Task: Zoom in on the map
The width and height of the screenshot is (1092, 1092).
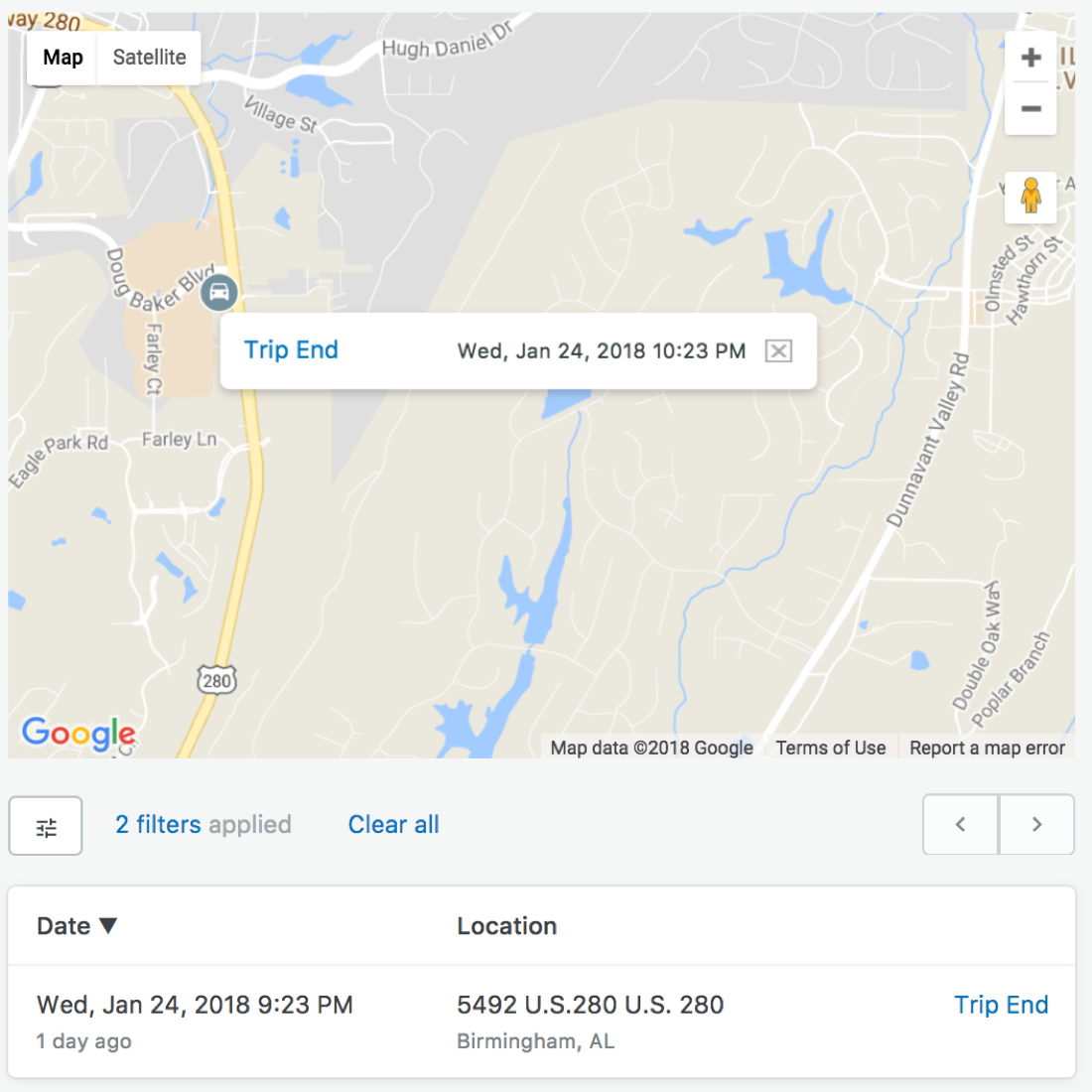Action: coord(1030,58)
